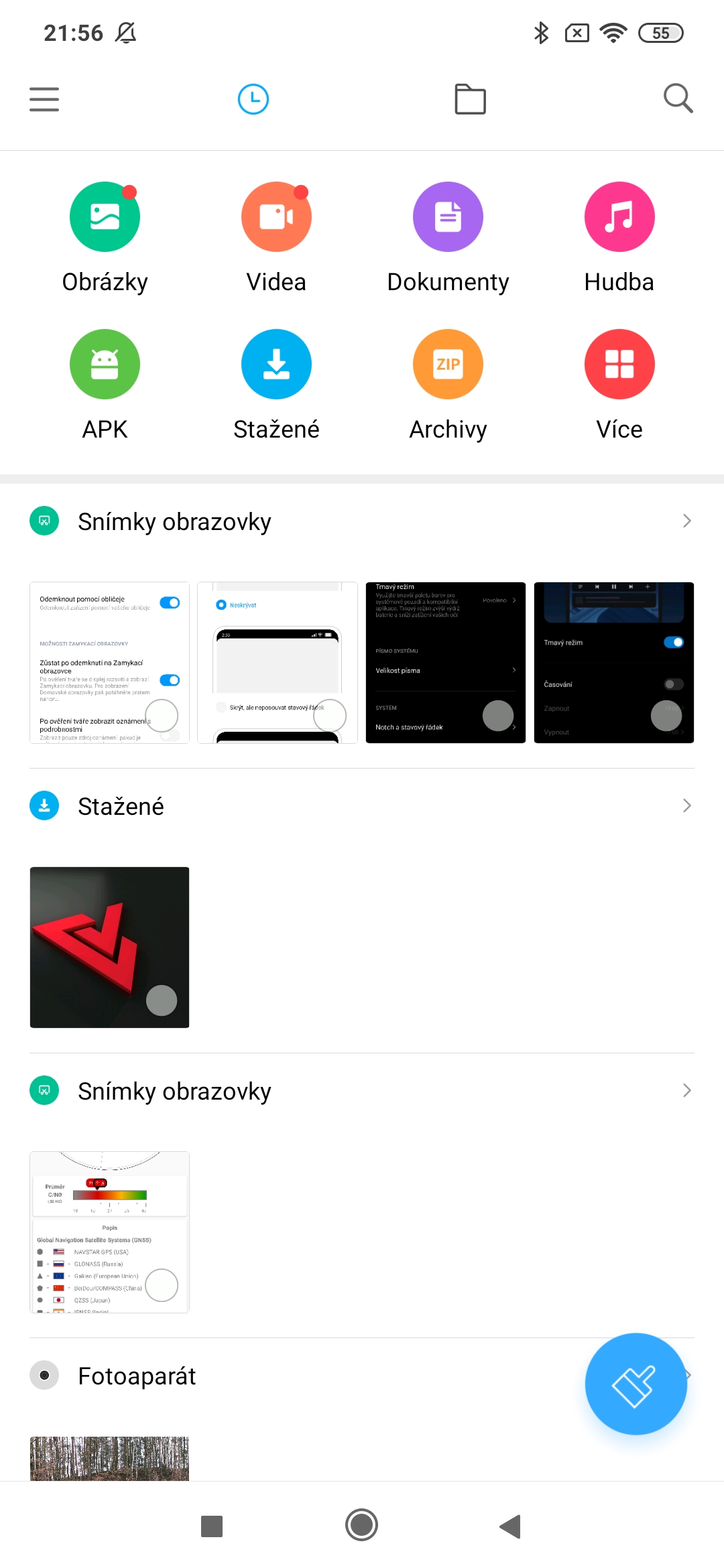View the Archivy ZIP category
724x1568 pixels.
pyautogui.click(x=448, y=385)
